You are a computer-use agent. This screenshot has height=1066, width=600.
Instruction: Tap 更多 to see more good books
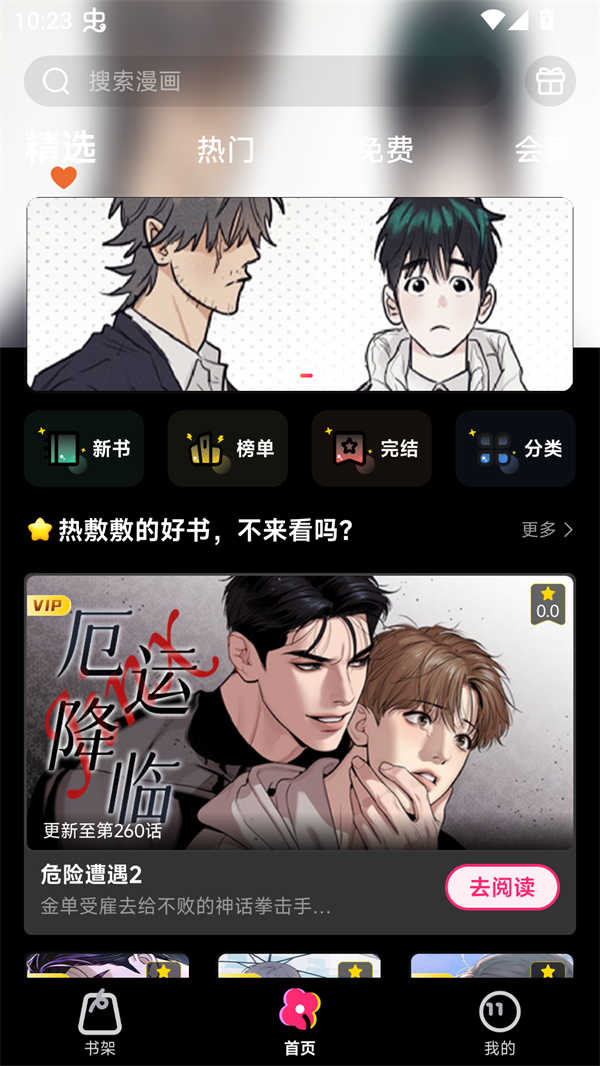pyautogui.click(x=547, y=529)
